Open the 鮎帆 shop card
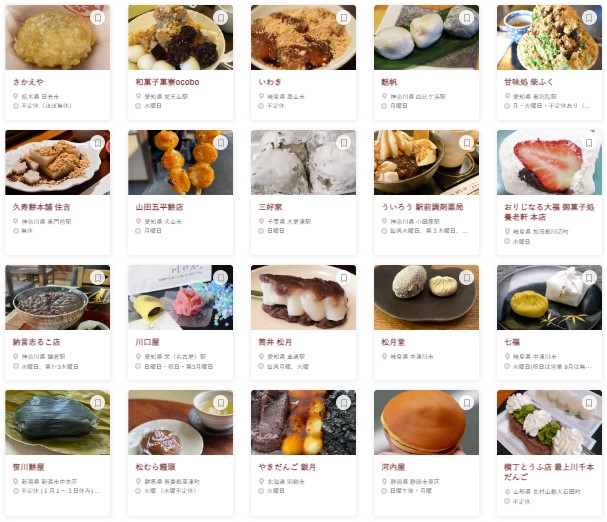 click(x=426, y=60)
